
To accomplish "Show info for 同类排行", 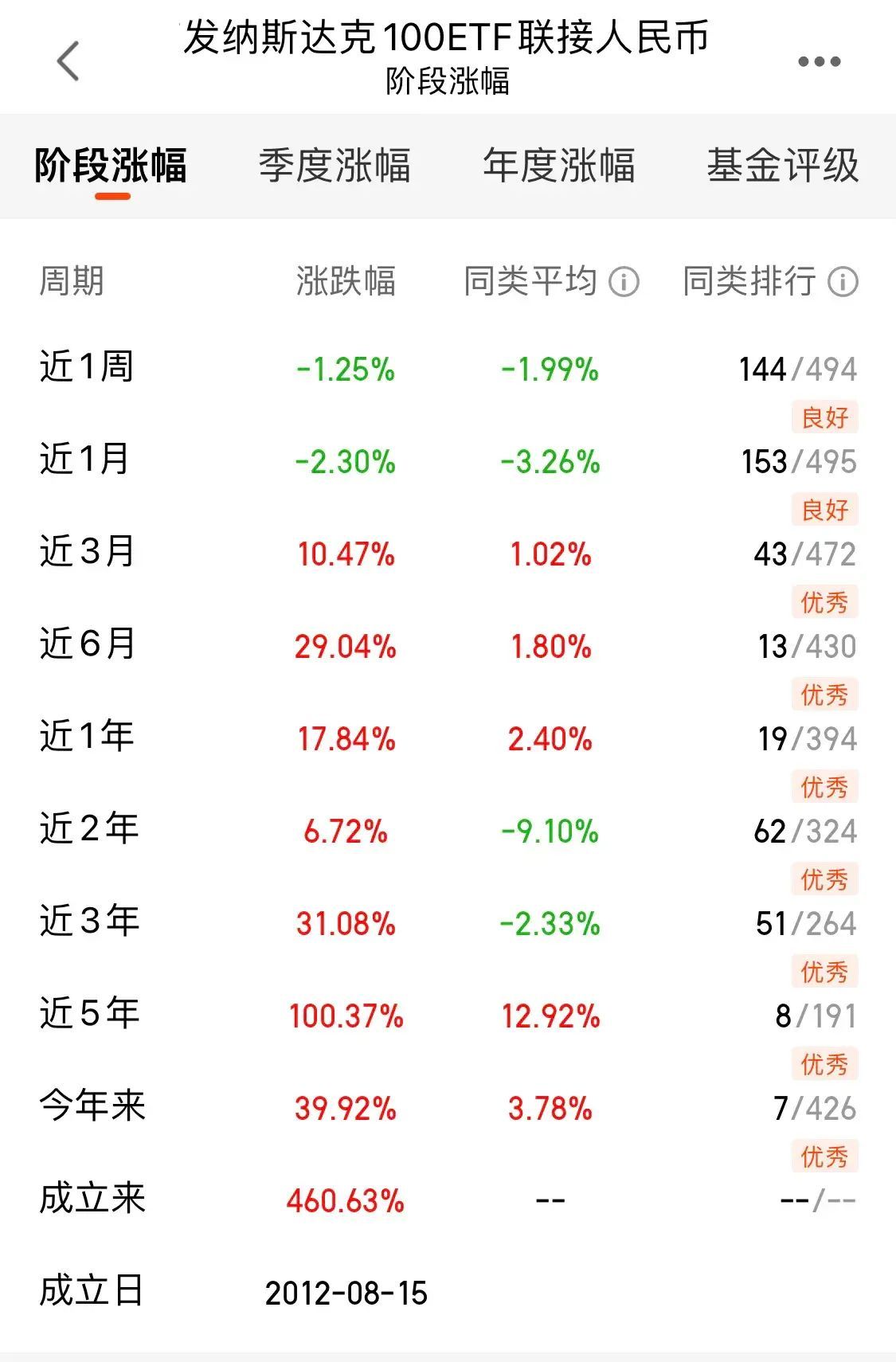I will [843, 282].
